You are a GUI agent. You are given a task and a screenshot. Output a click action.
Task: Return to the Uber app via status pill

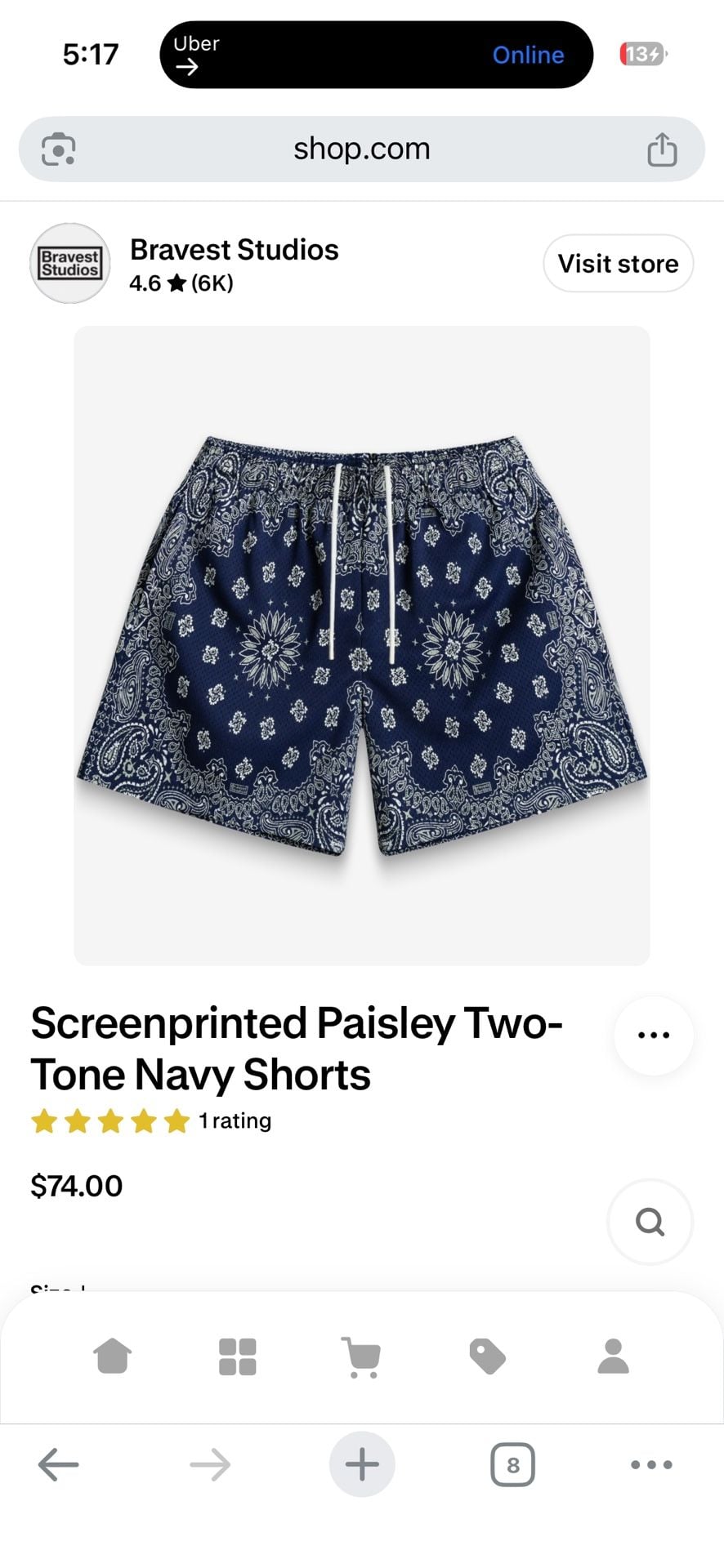point(376,55)
